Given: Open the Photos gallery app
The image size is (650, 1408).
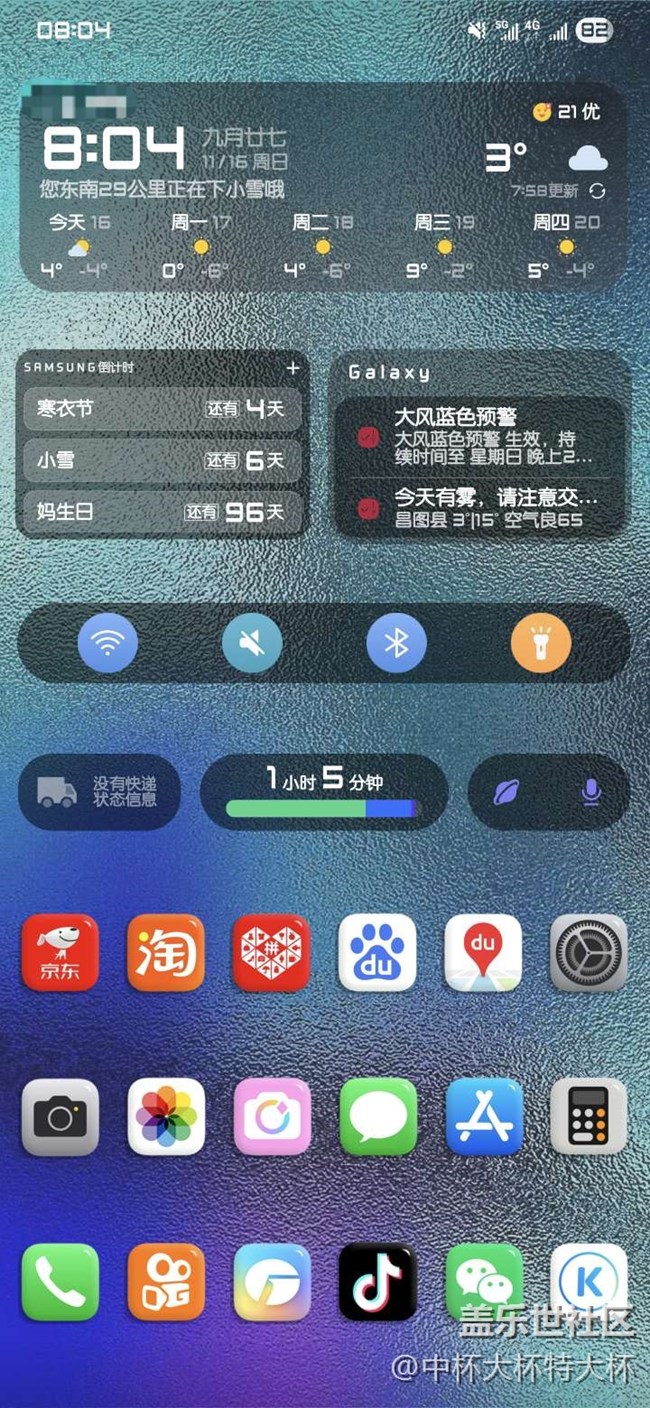Looking at the screenshot, I should 166,1117.
